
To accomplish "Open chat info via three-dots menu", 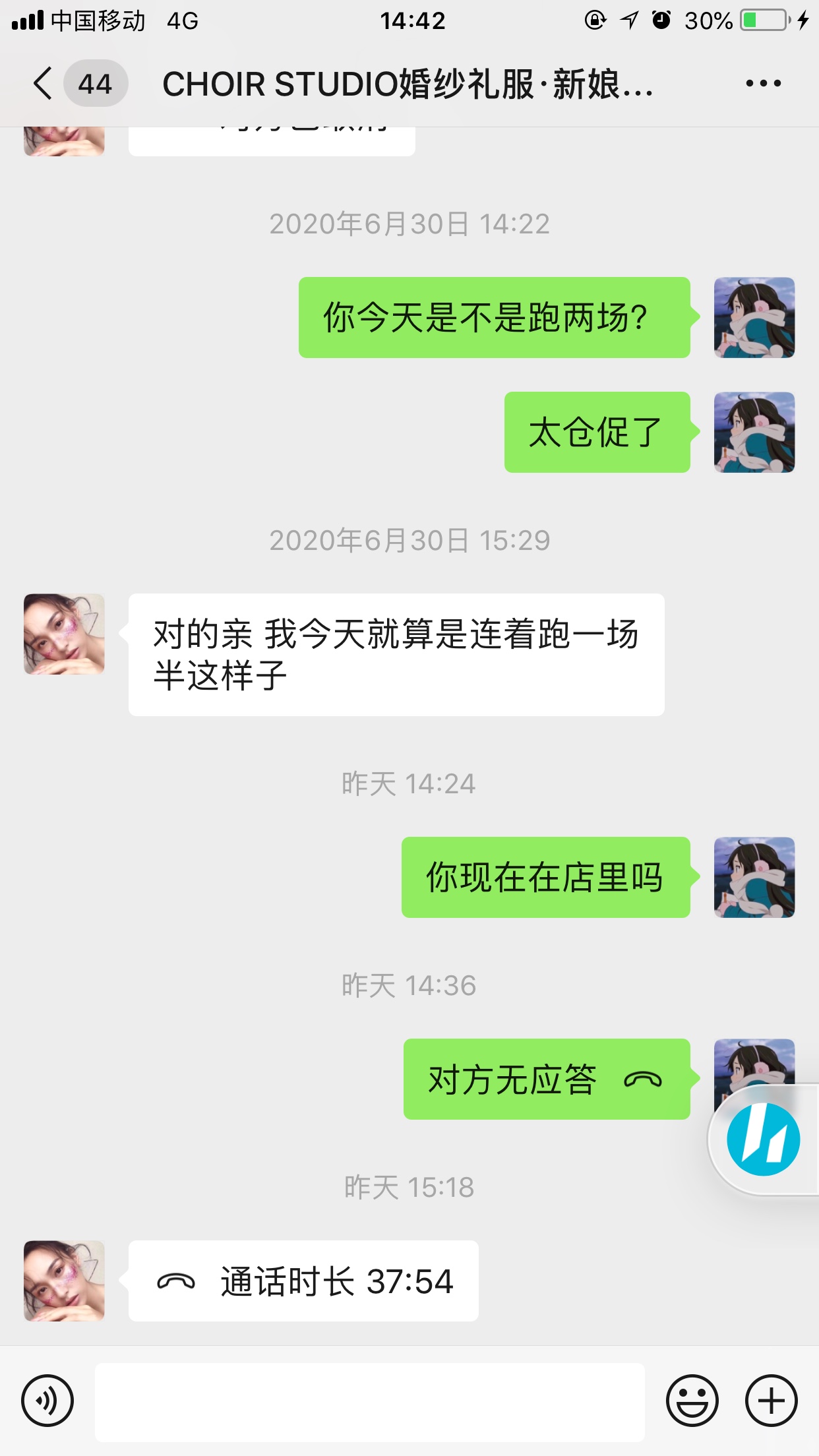I will 763,84.
